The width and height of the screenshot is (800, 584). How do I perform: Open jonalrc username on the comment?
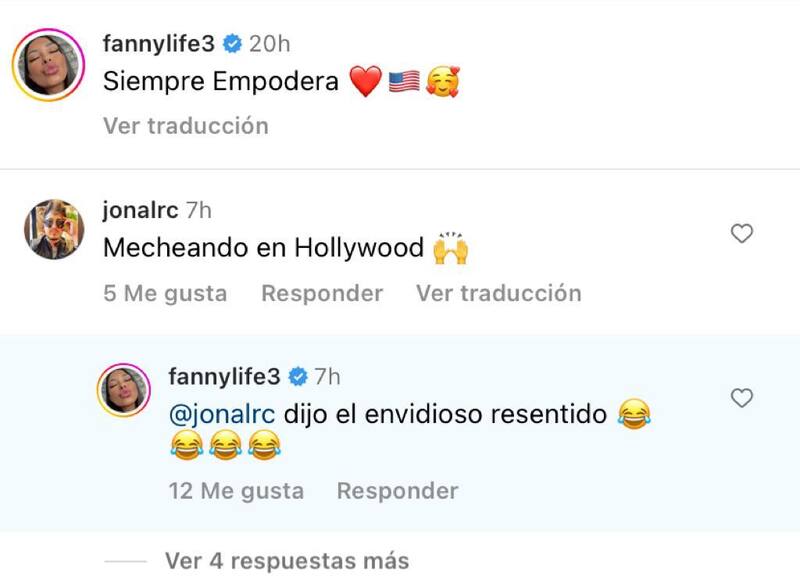[x=140, y=210]
